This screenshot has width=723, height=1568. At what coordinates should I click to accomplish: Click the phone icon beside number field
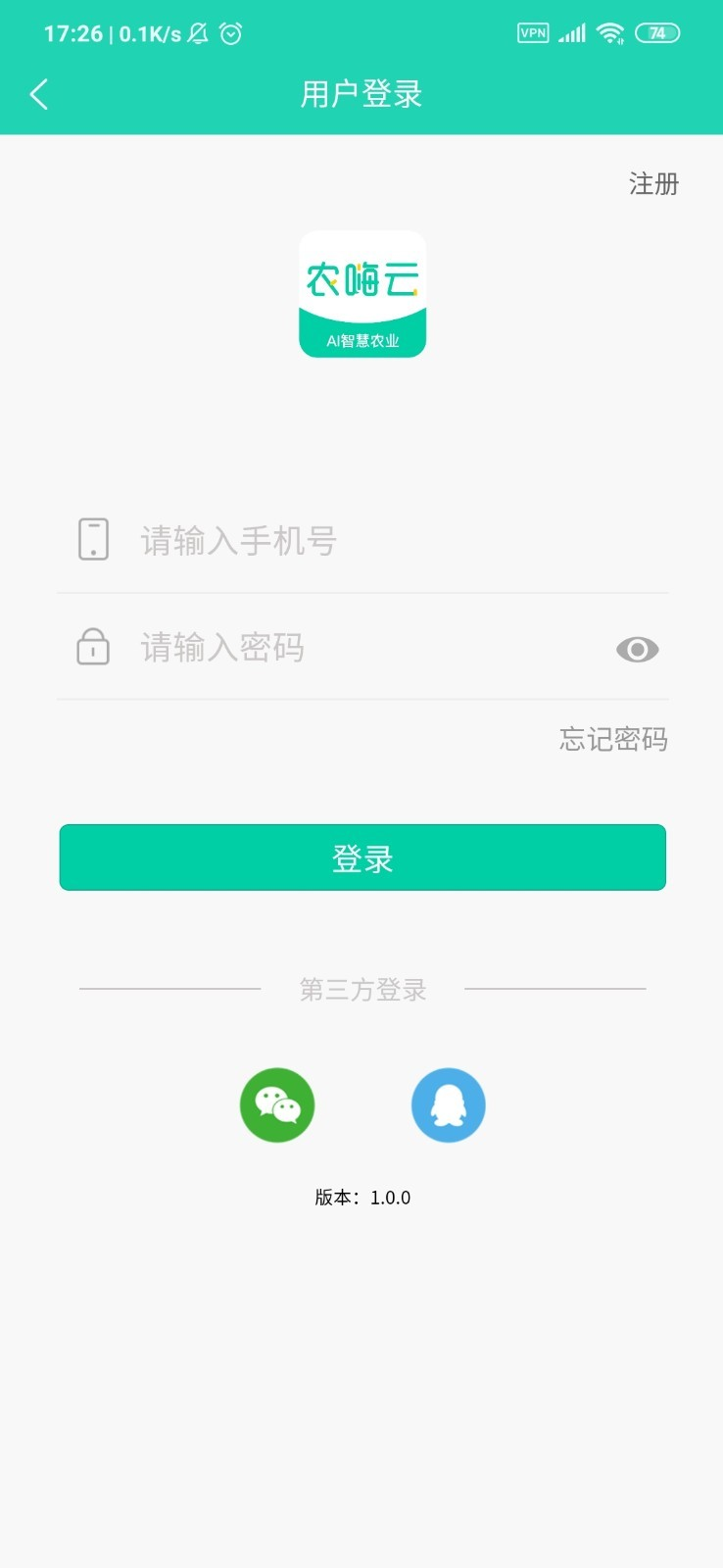pyautogui.click(x=92, y=539)
